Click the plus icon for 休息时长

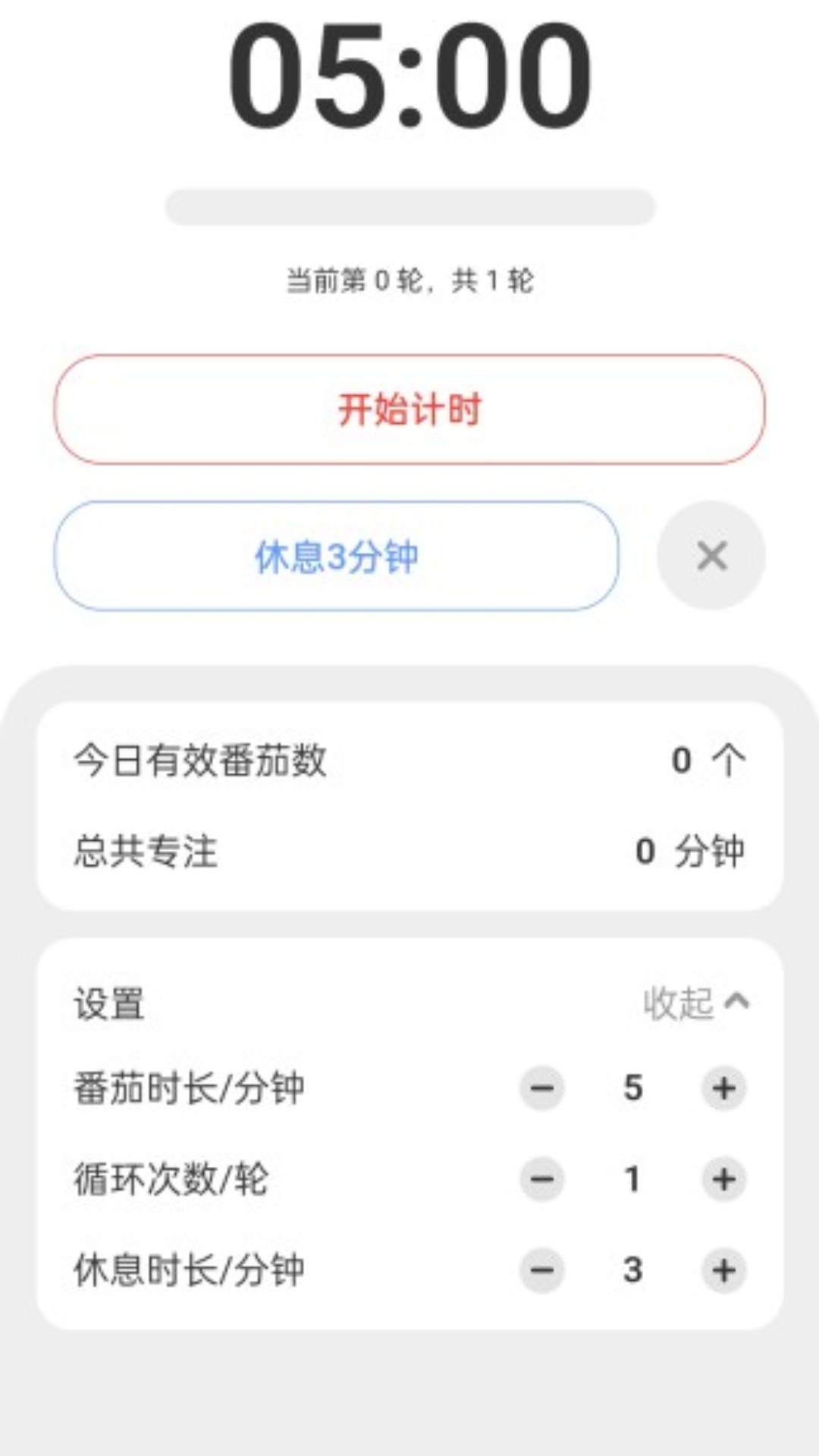point(723,1271)
